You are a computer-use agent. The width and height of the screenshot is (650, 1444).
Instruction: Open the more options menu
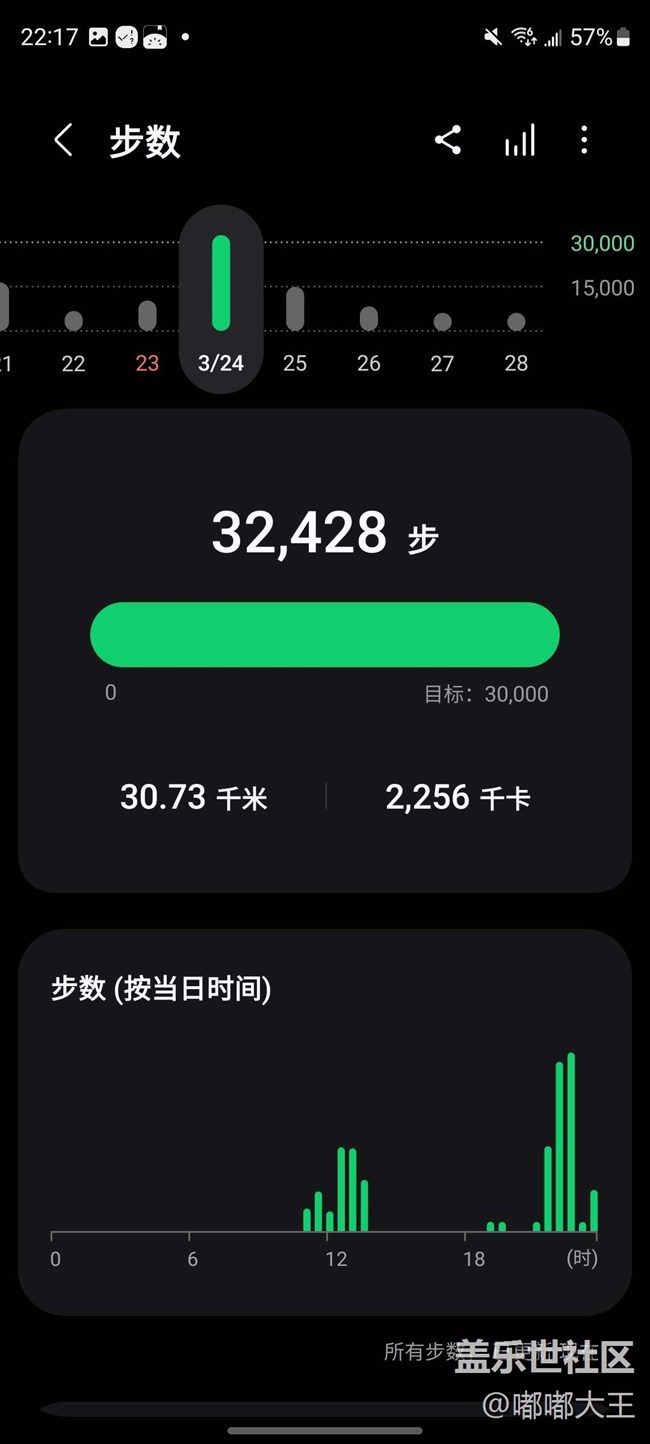pyautogui.click(x=584, y=141)
